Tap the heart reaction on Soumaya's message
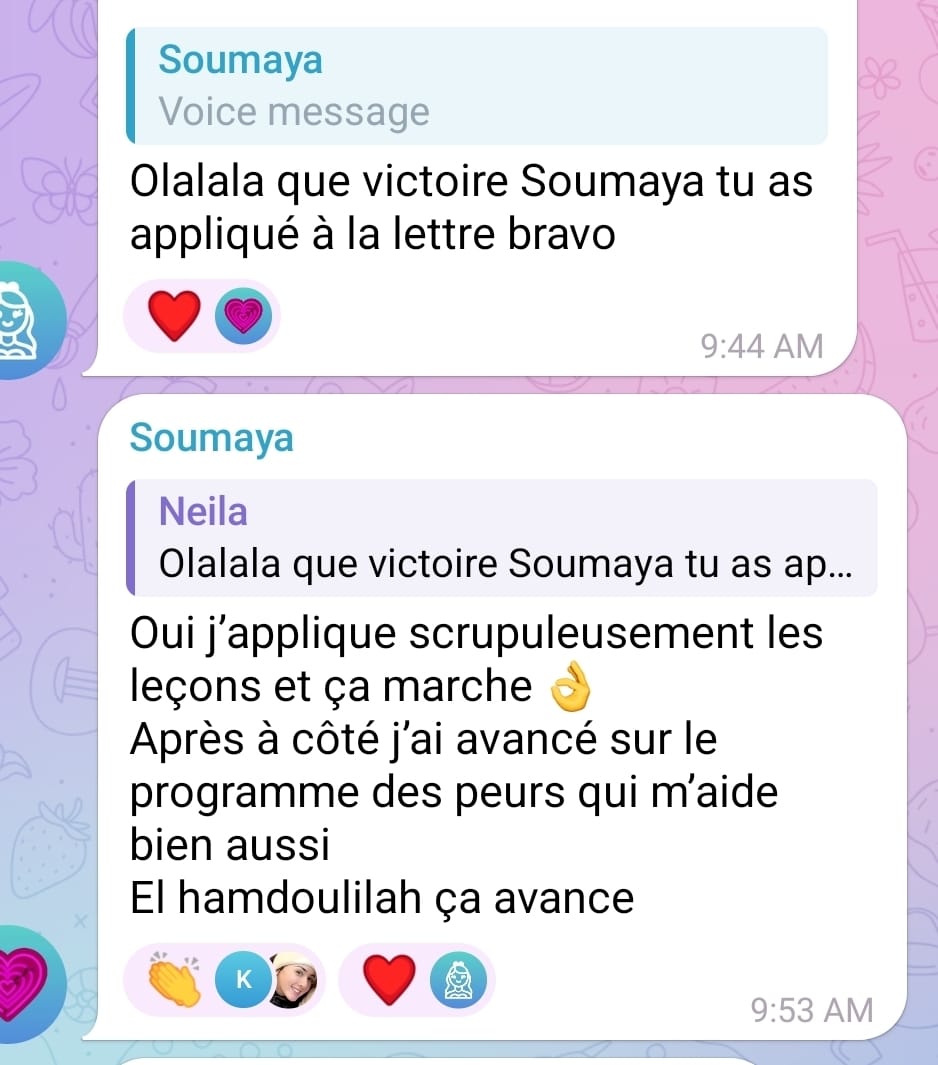This screenshot has height=1065, width=938. coord(390,978)
